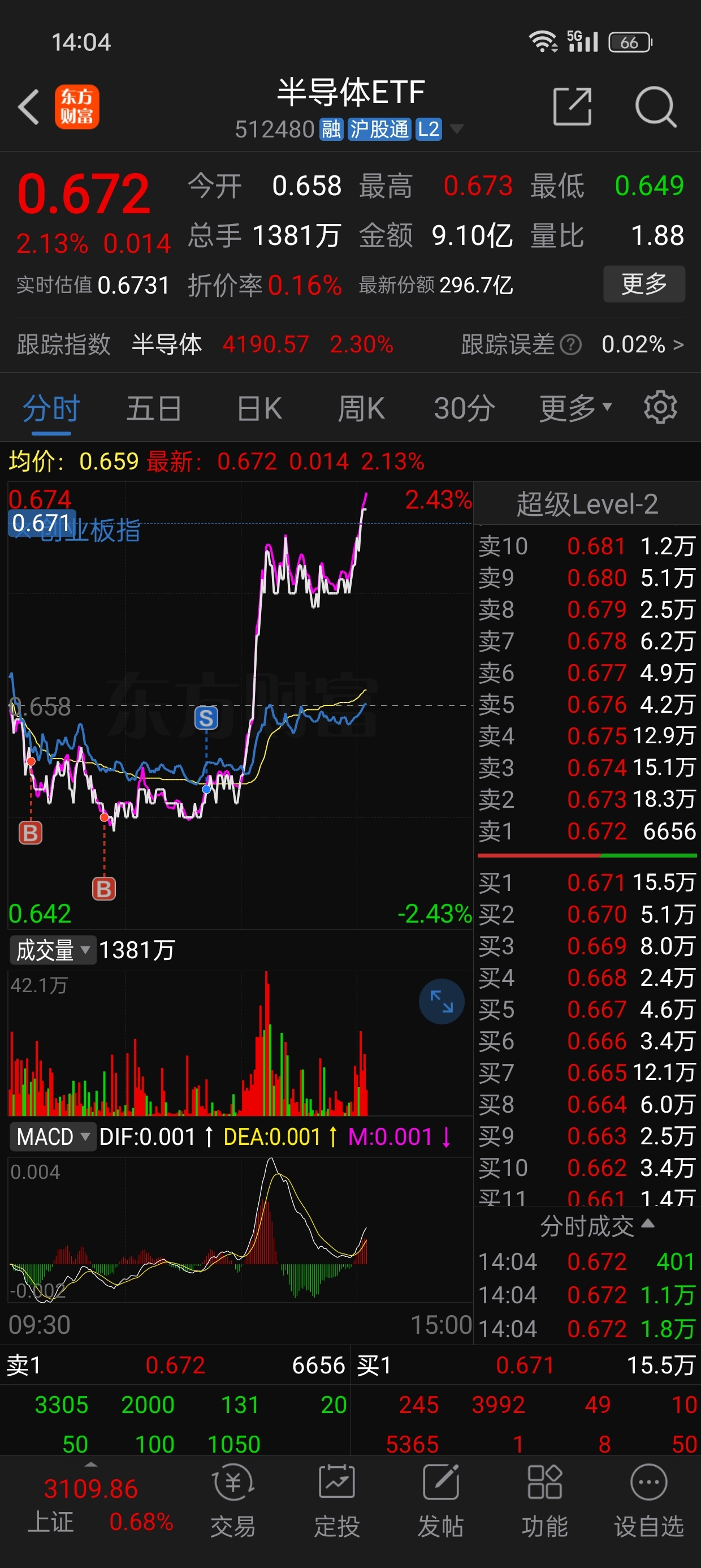This screenshot has width=701, height=1568.
Task: Open the search magnifier icon
Action: click(655, 106)
